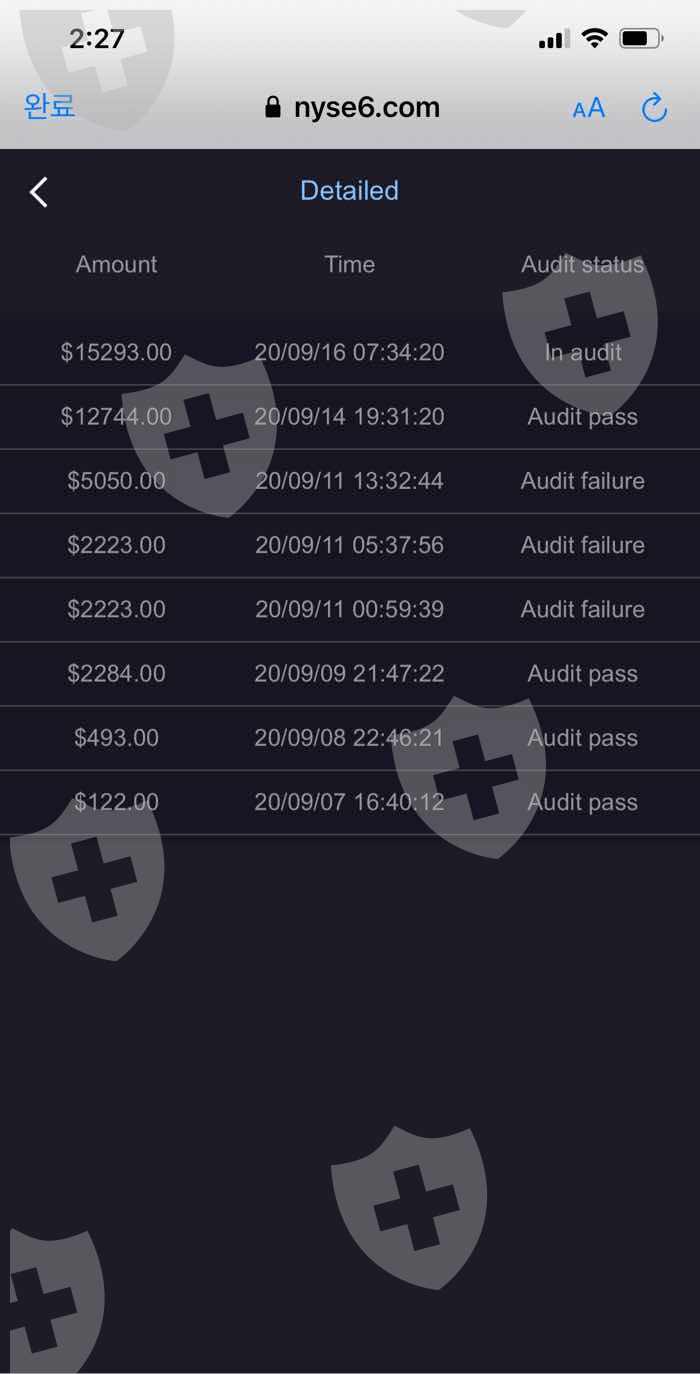This screenshot has width=700, height=1374.
Task: Tap 완료 to close the browser view
Action: tap(49, 107)
